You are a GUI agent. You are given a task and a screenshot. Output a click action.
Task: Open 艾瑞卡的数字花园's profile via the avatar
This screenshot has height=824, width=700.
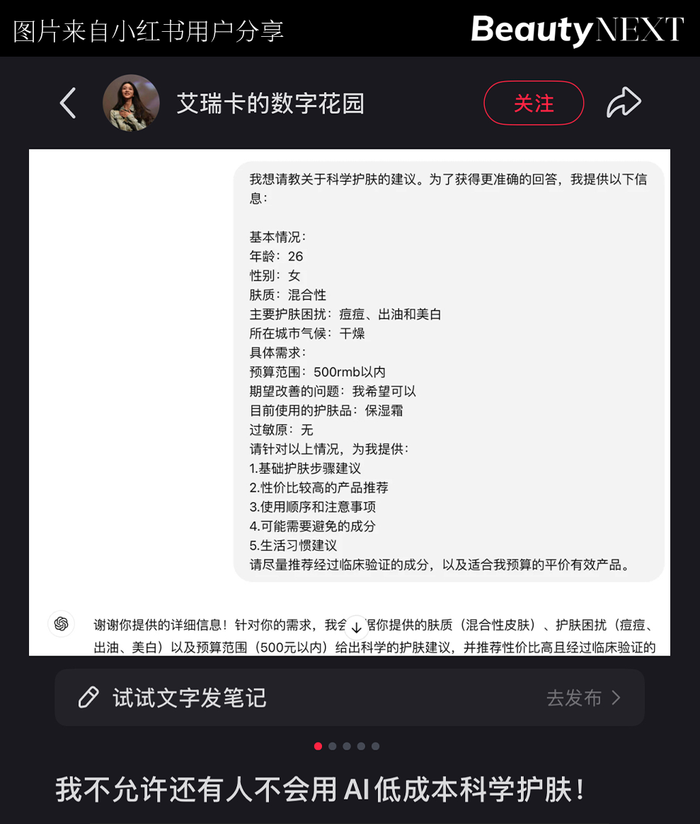131,103
